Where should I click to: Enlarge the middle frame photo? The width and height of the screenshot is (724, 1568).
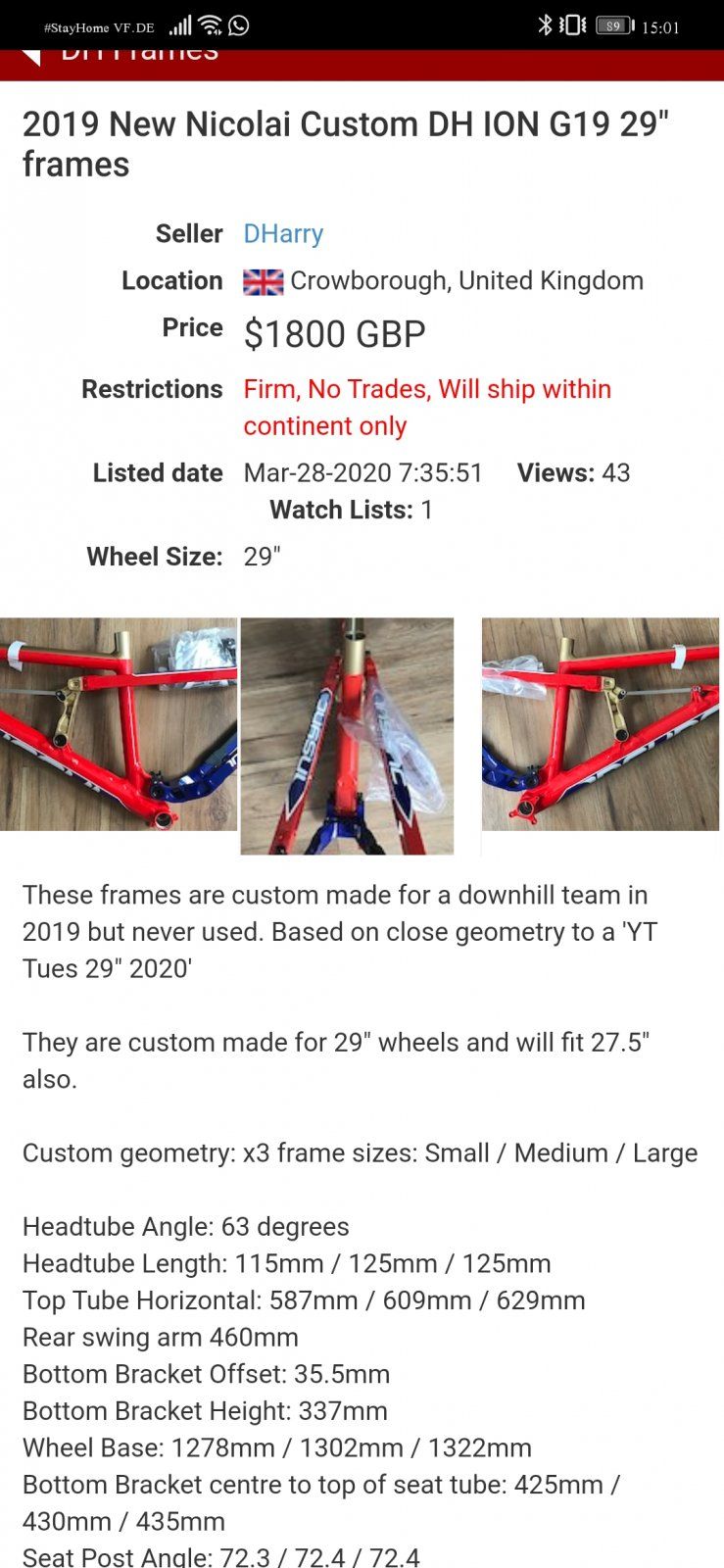(347, 736)
